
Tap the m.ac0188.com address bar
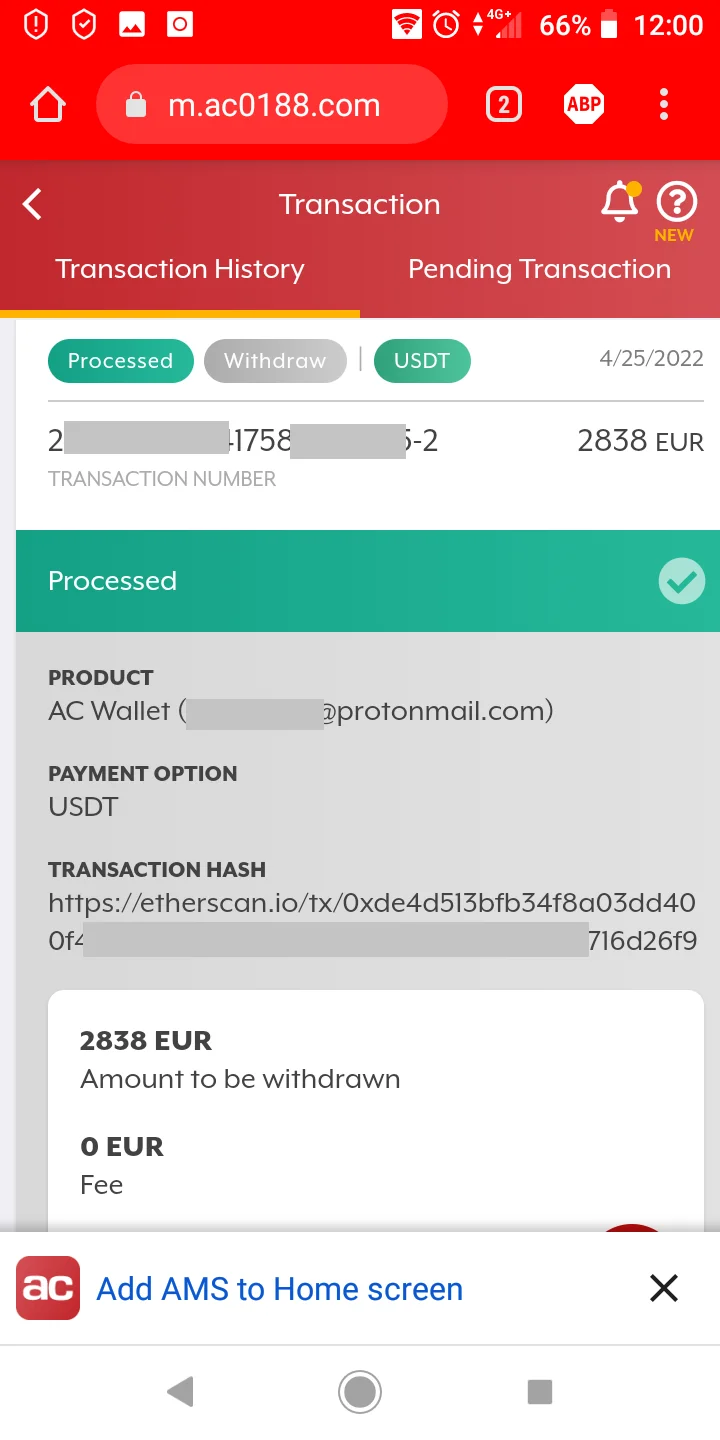(272, 105)
